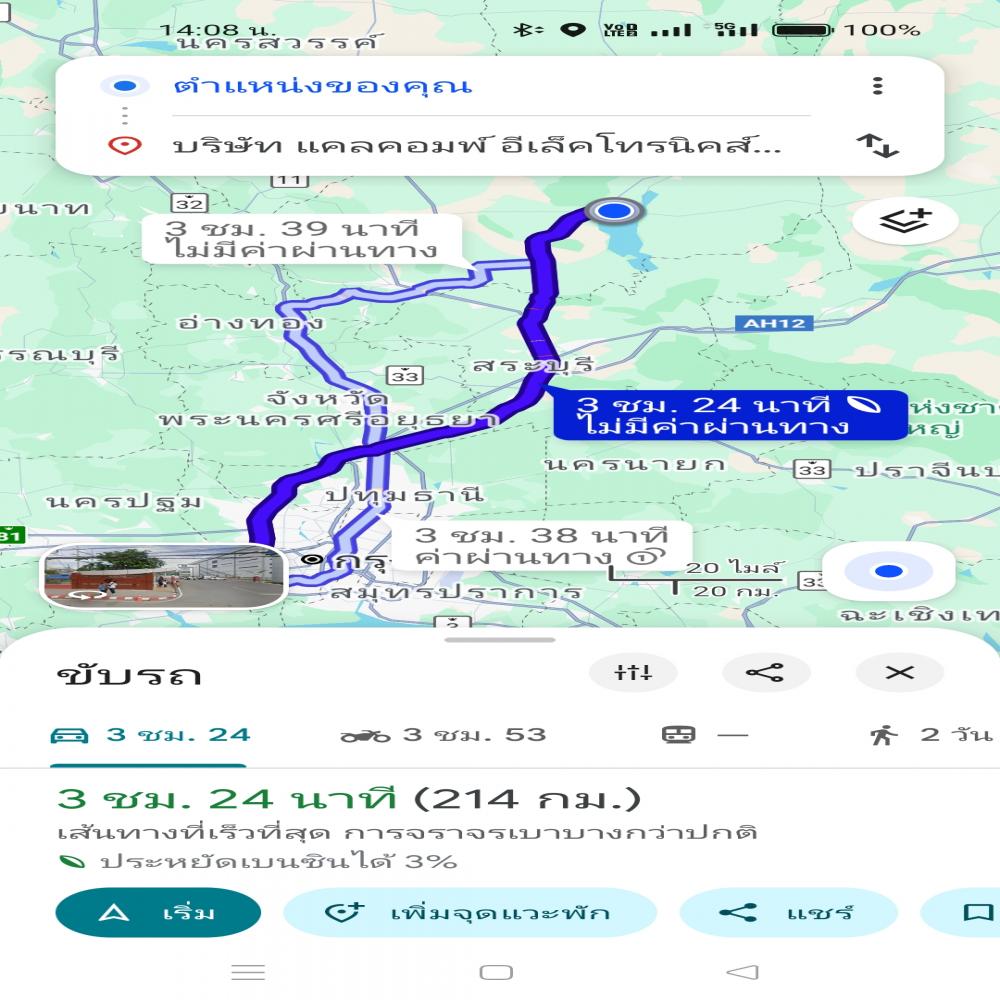This screenshot has width=1000, height=1000.
Task: Swap origin and destination points
Action: click(x=877, y=146)
